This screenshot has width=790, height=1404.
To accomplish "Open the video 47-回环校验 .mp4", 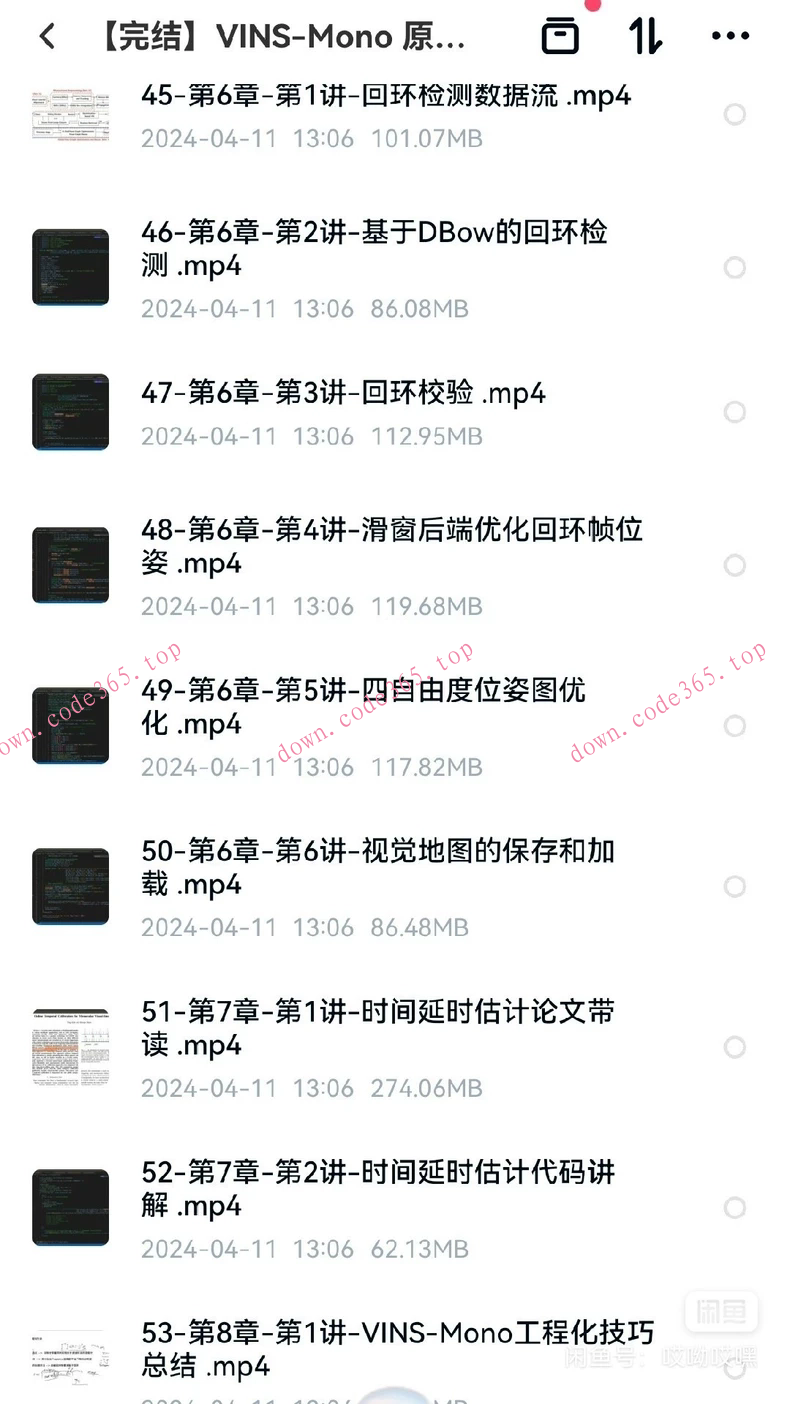I will point(343,394).
